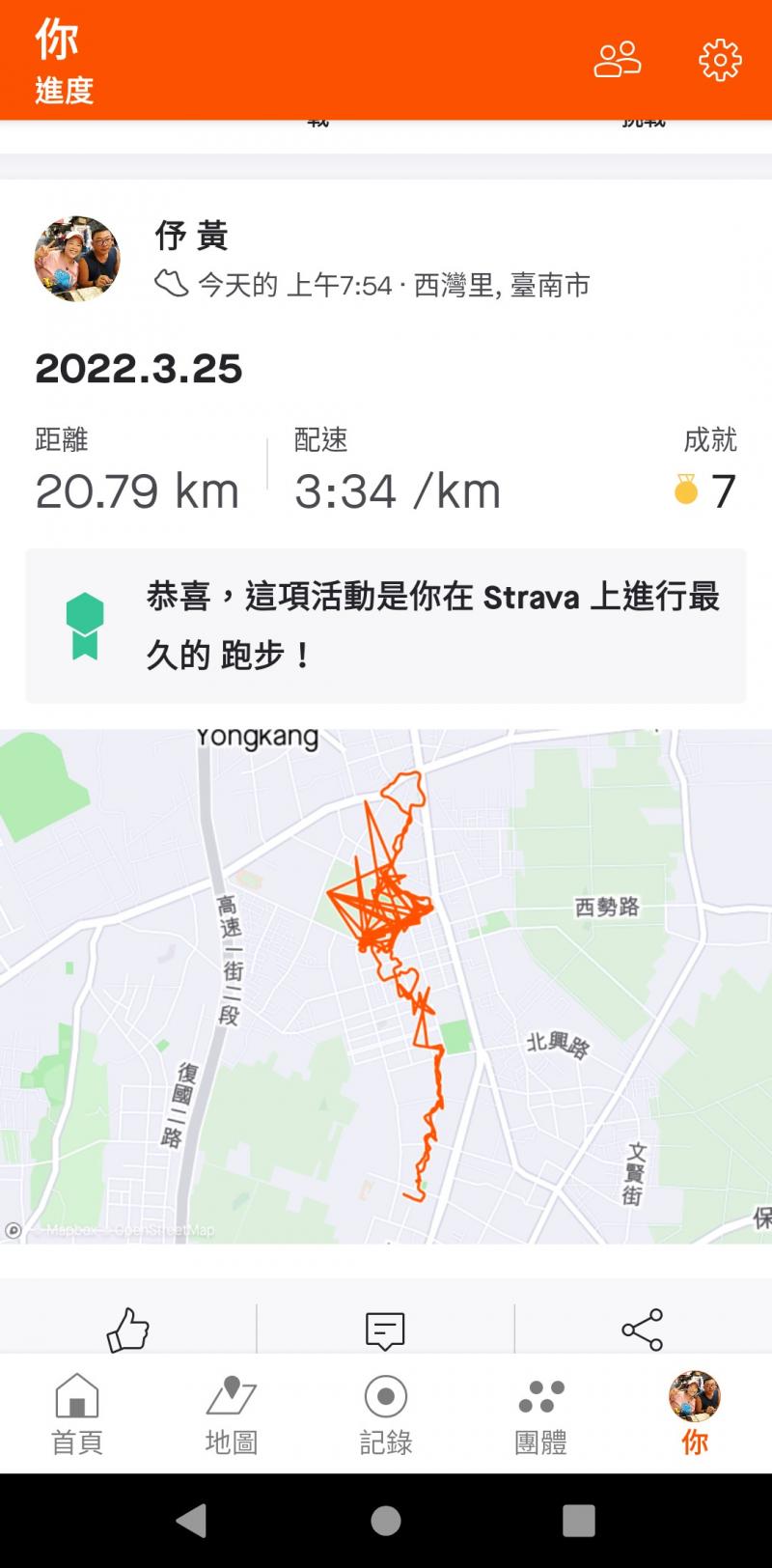Comment on the 2022.3.25 activity
The image size is (772, 1568).
coord(385,1330)
